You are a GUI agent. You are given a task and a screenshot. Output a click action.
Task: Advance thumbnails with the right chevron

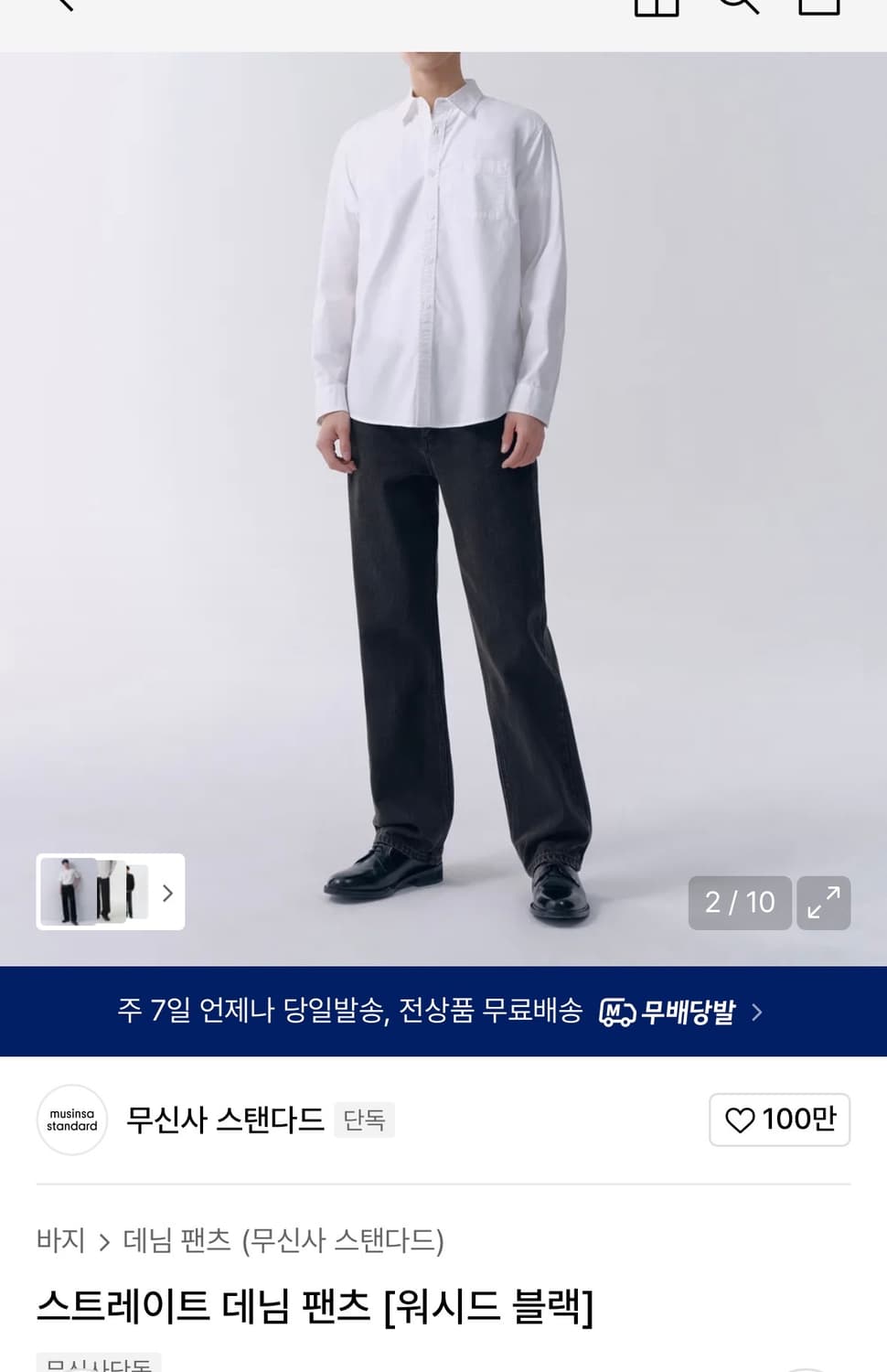[166, 893]
